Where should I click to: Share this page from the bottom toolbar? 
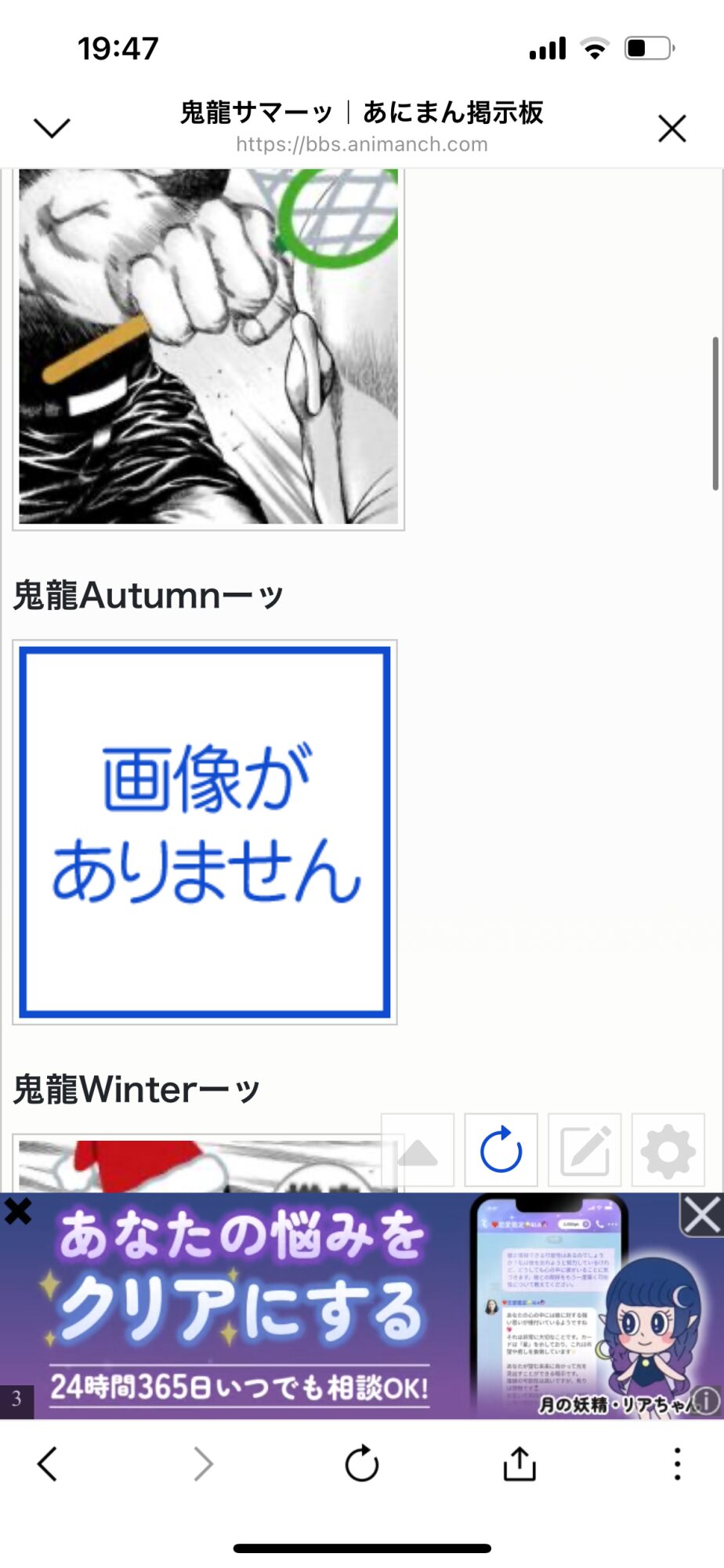519,1464
